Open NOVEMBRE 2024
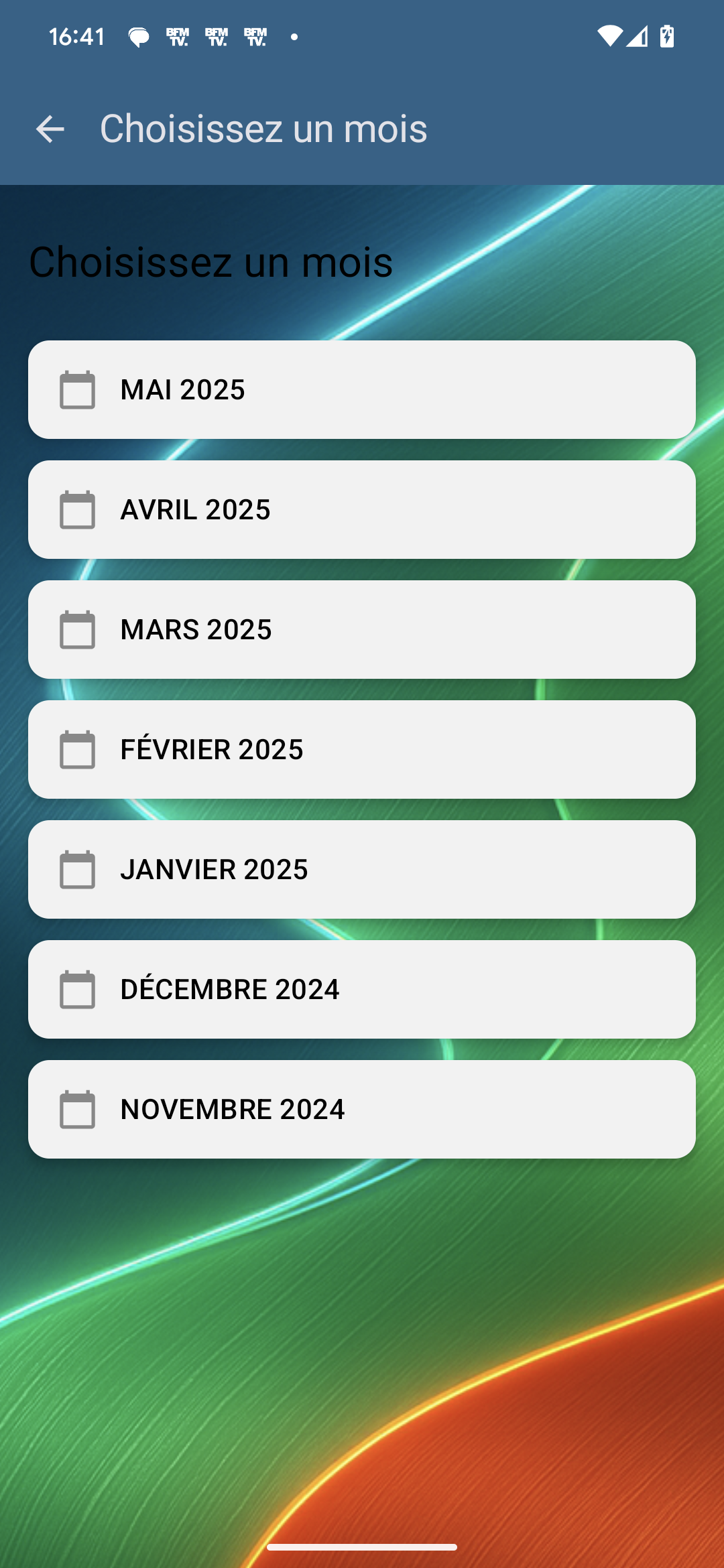 tap(361, 1110)
